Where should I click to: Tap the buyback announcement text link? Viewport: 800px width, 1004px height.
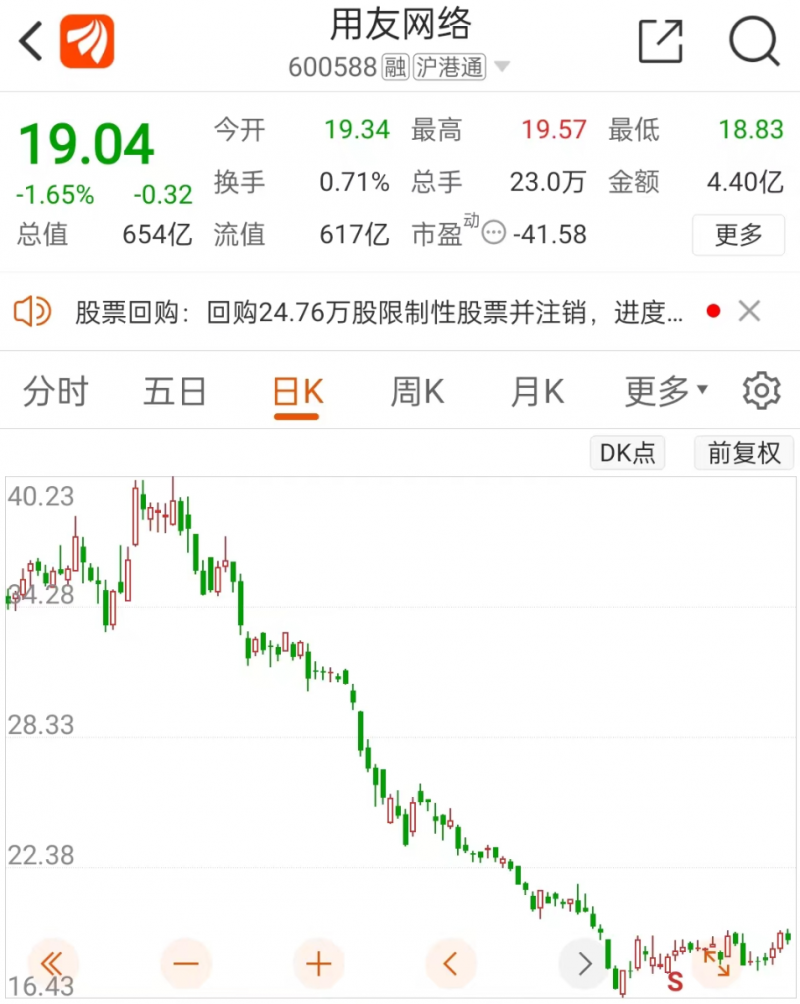(x=380, y=311)
